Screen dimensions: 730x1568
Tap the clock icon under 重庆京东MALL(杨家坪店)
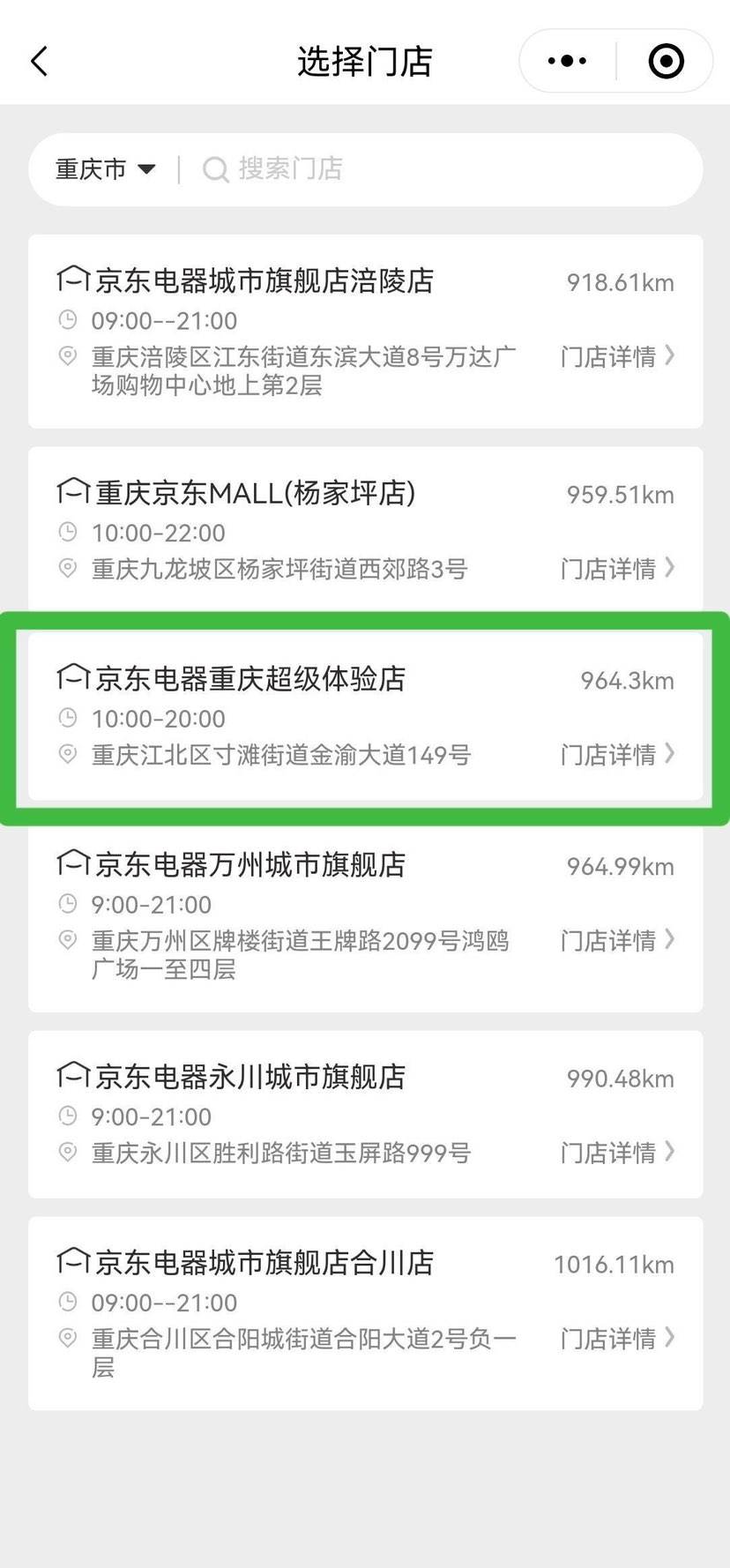[68, 531]
